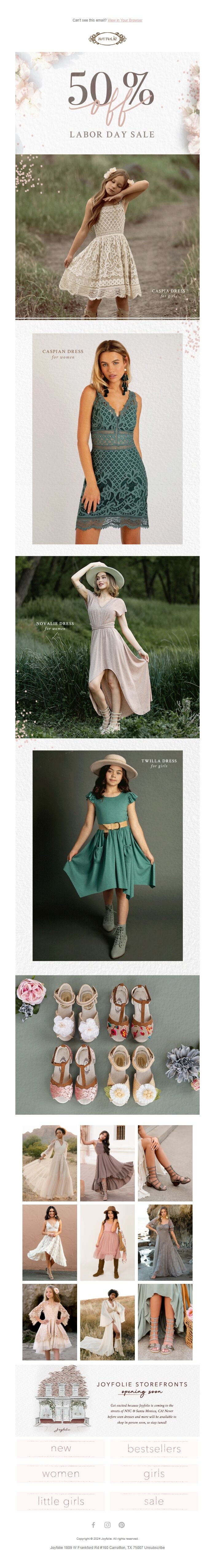Visit Joyfolie's Instagram icon

(x=107, y=1525)
